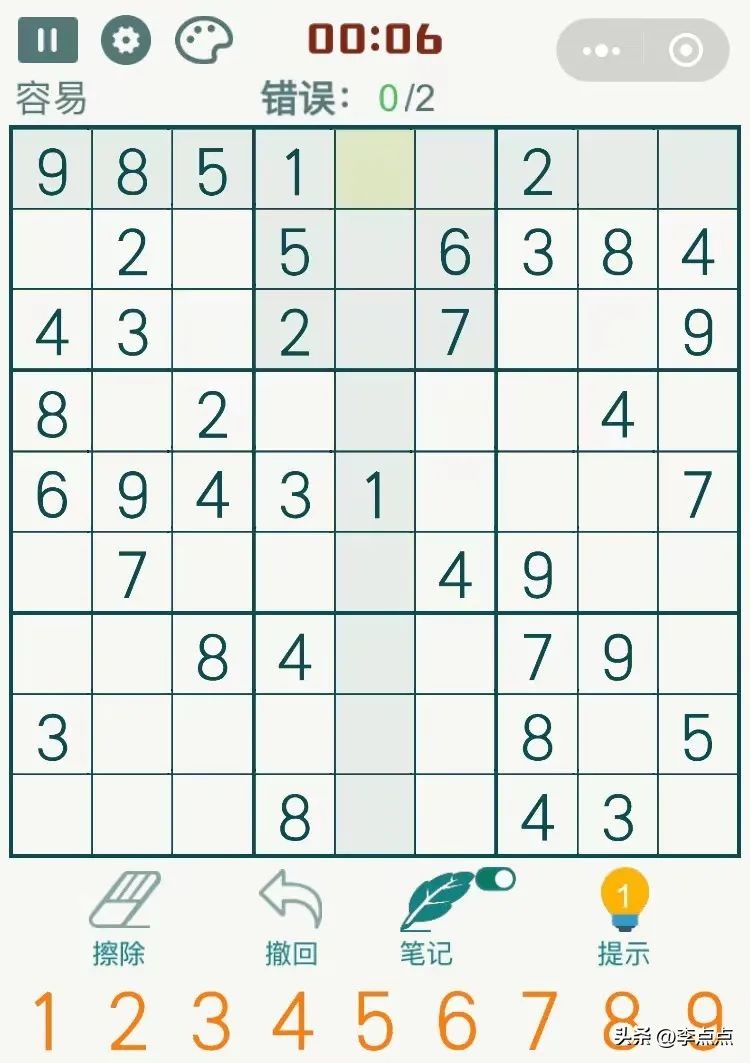This screenshot has height=1063, width=750.
Task: Select number 9 on the keypad
Action: click(x=706, y=1022)
